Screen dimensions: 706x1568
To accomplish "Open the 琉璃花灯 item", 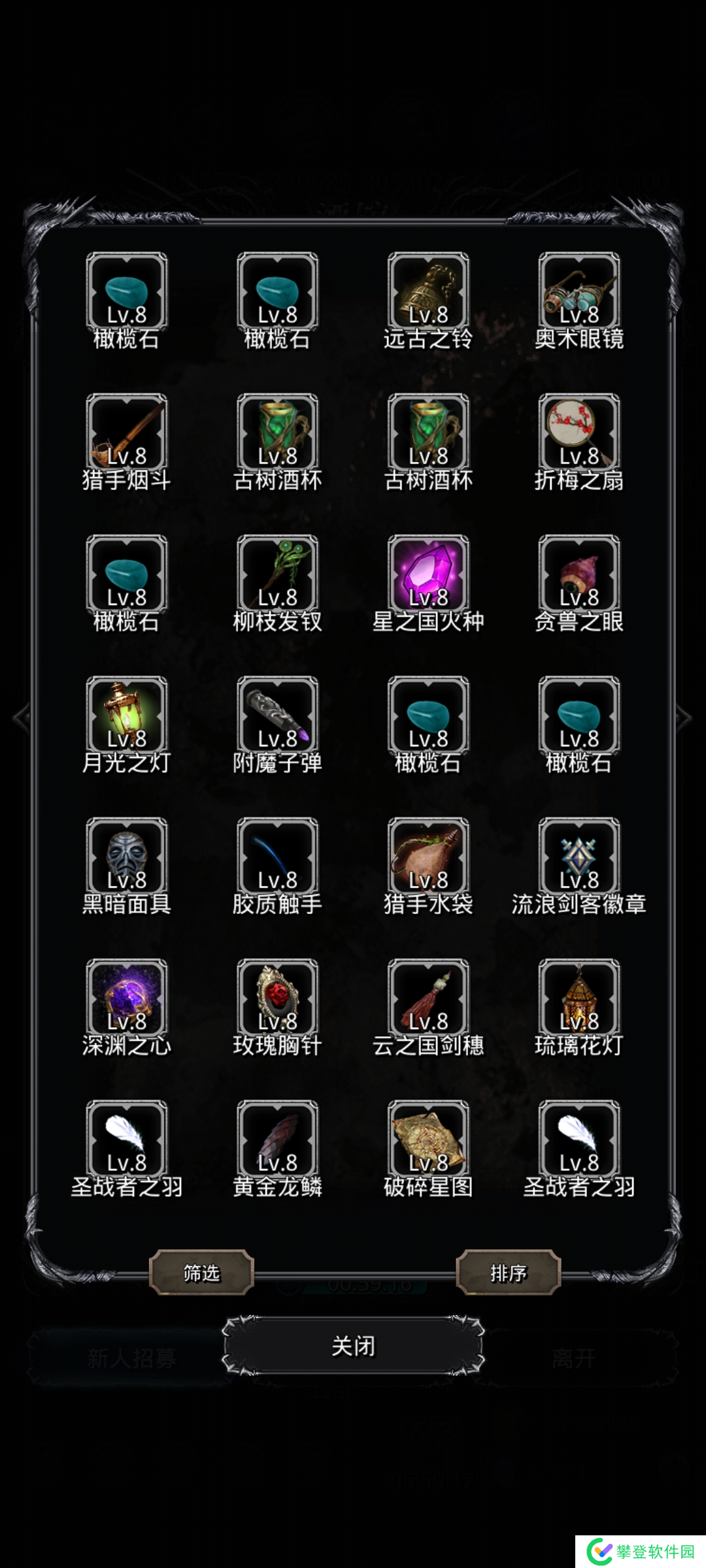I will point(579,999).
